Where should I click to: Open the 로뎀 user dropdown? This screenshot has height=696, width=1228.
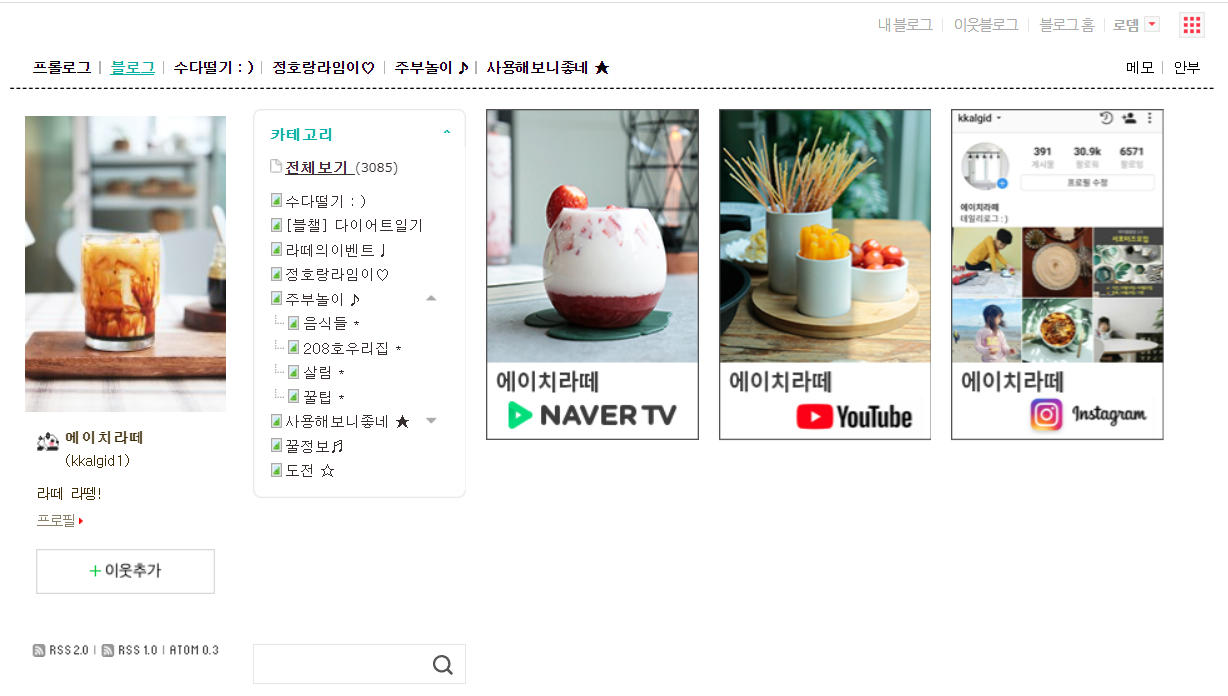pyautogui.click(x=1136, y=25)
